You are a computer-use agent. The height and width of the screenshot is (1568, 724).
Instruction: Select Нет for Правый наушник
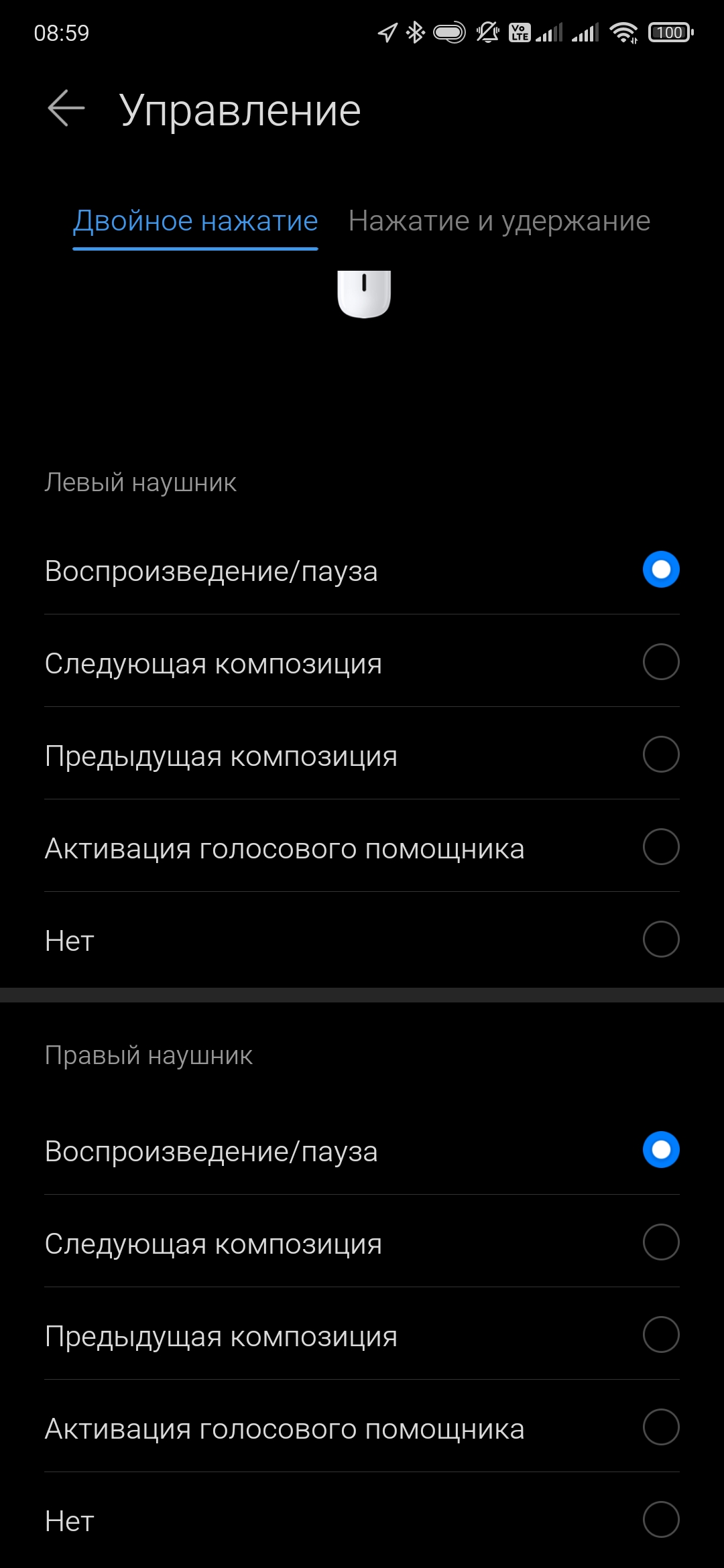(660, 1520)
